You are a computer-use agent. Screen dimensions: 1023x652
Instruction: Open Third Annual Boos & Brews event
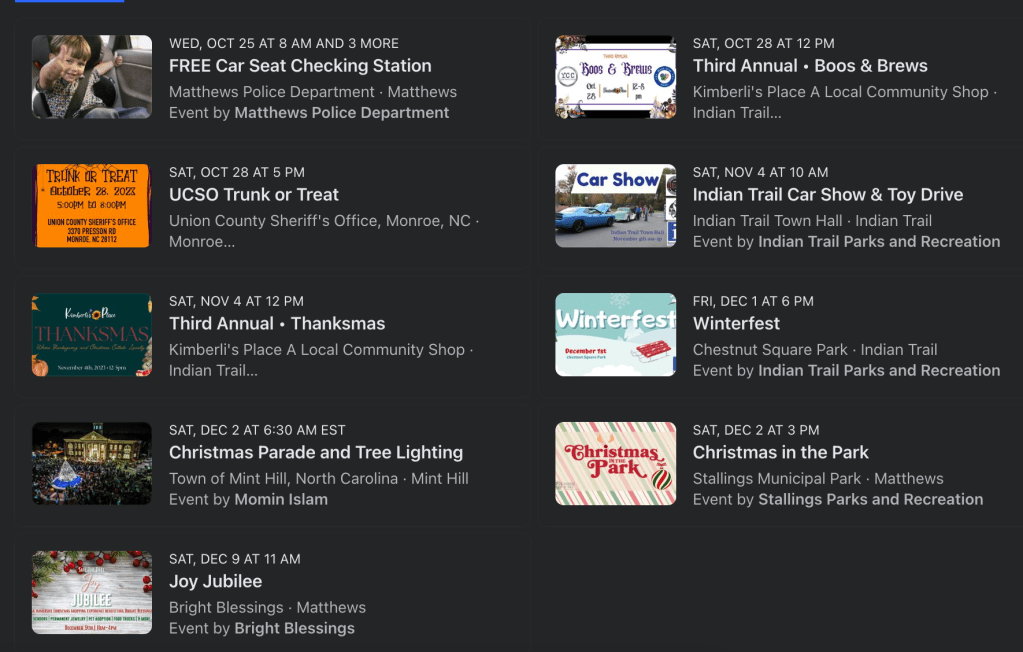point(810,66)
